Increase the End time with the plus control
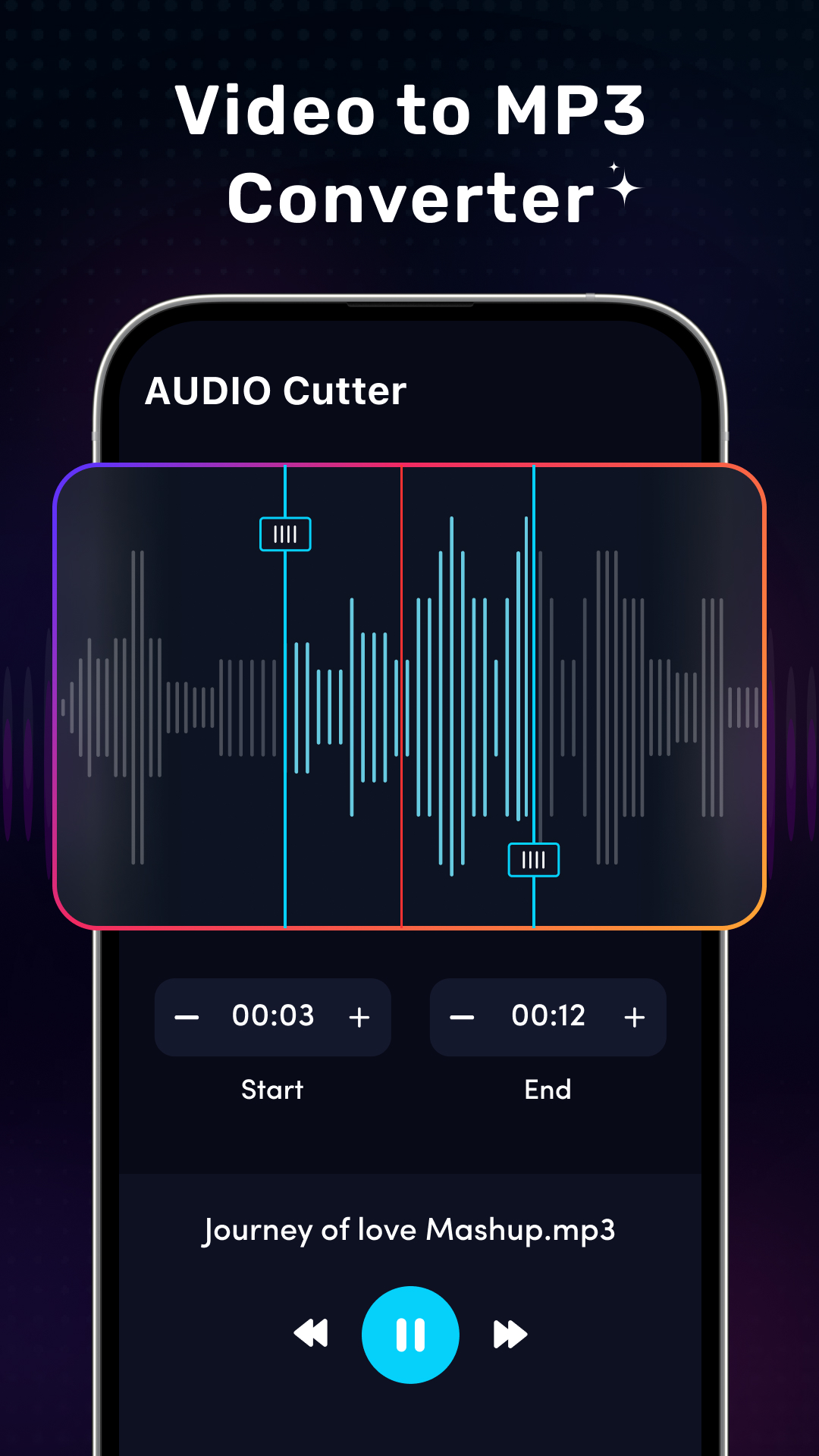 point(634,1016)
